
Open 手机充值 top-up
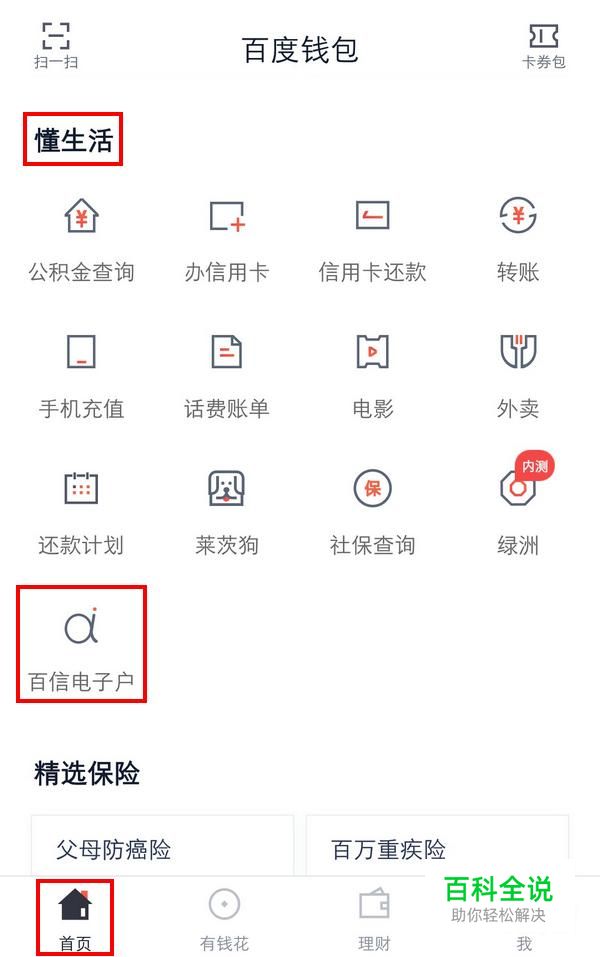click(81, 375)
